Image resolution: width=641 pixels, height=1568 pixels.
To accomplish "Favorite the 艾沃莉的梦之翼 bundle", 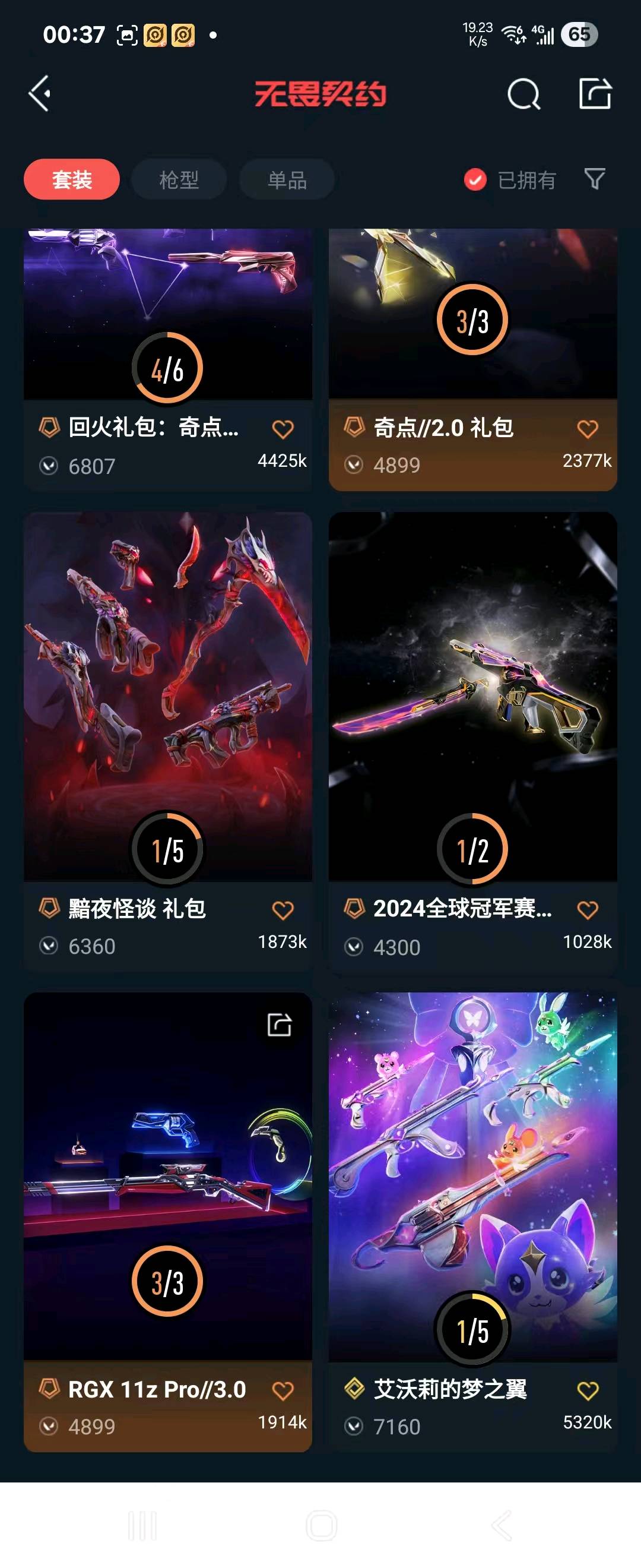I will [x=588, y=1390].
